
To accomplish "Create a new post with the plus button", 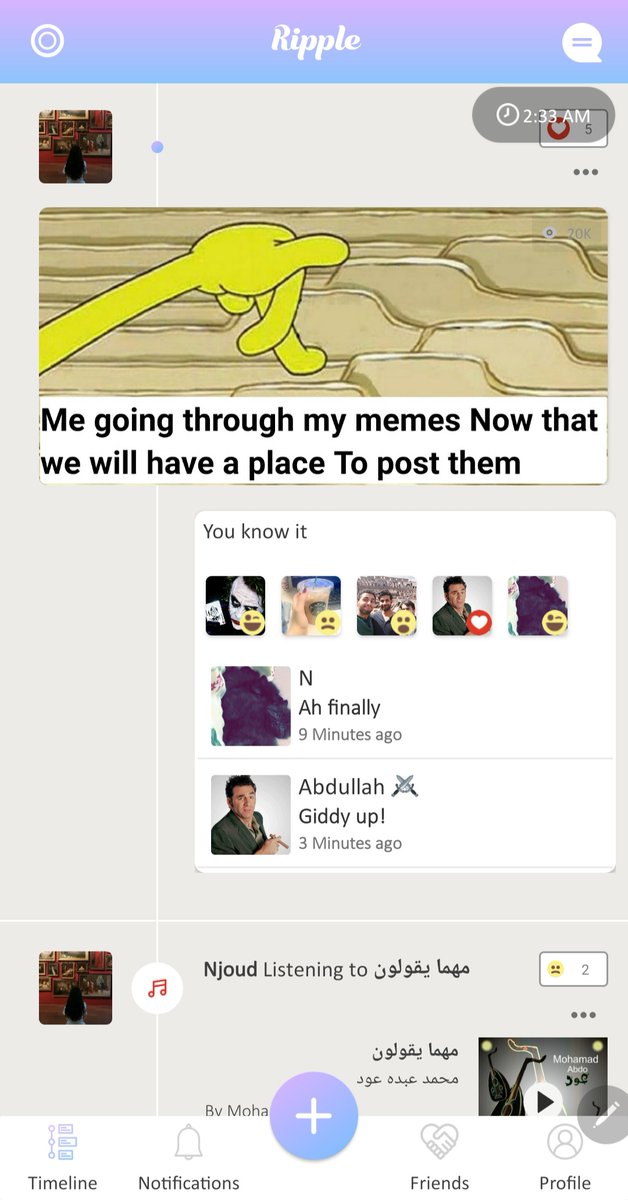I will pyautogui.click(x=314, y=1117).
